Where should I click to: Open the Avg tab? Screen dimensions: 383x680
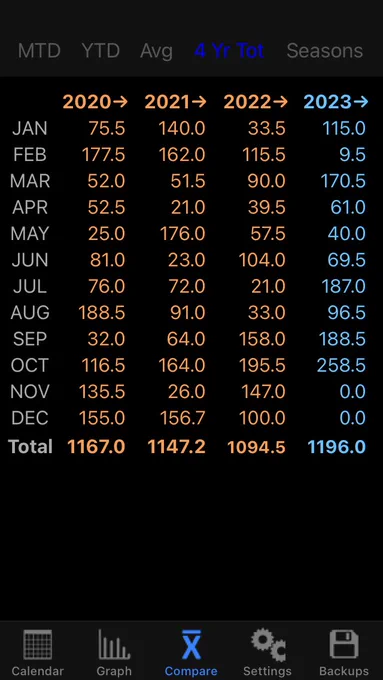(156, 52)
